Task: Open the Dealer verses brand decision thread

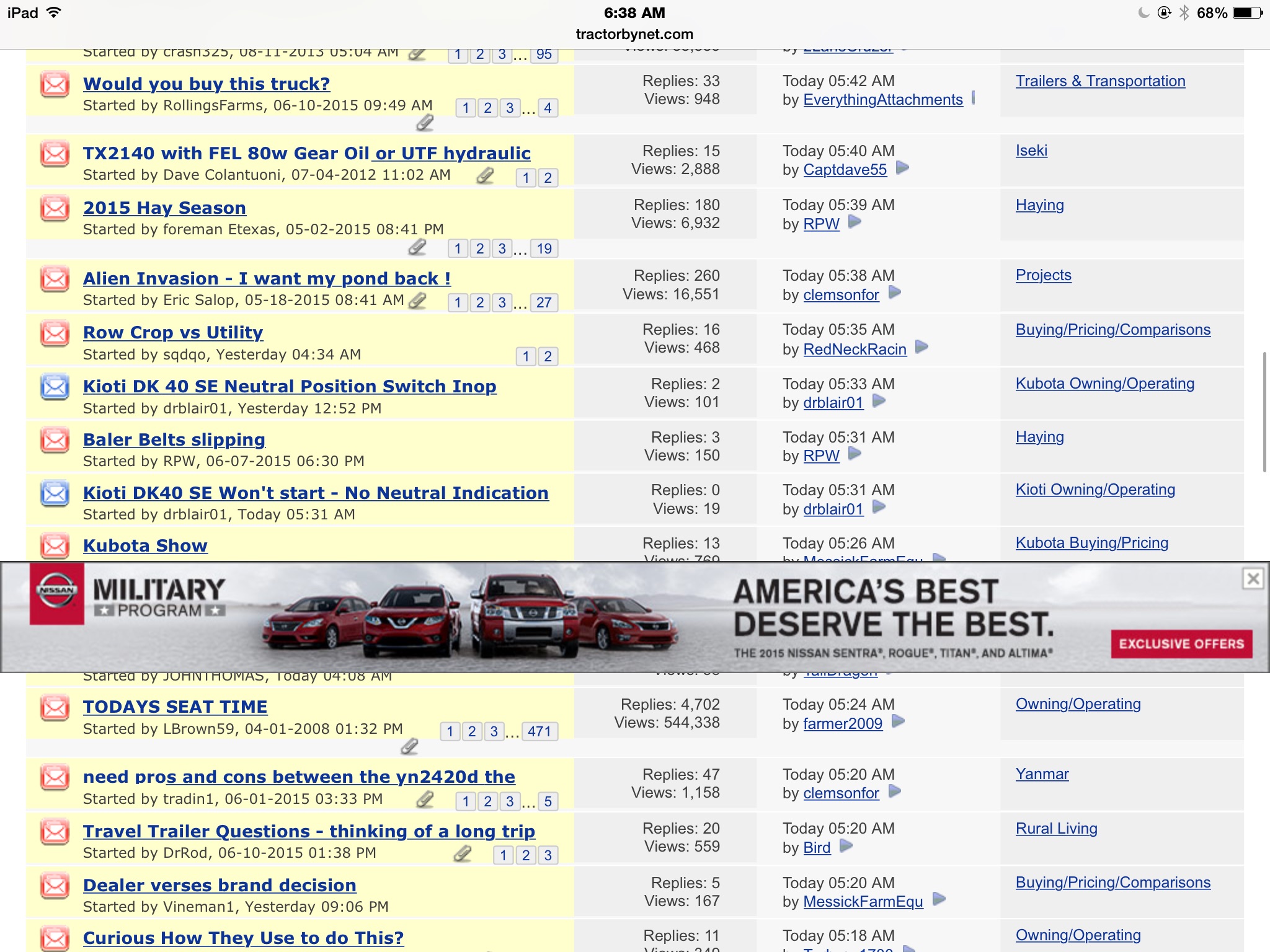Action: 220,885
